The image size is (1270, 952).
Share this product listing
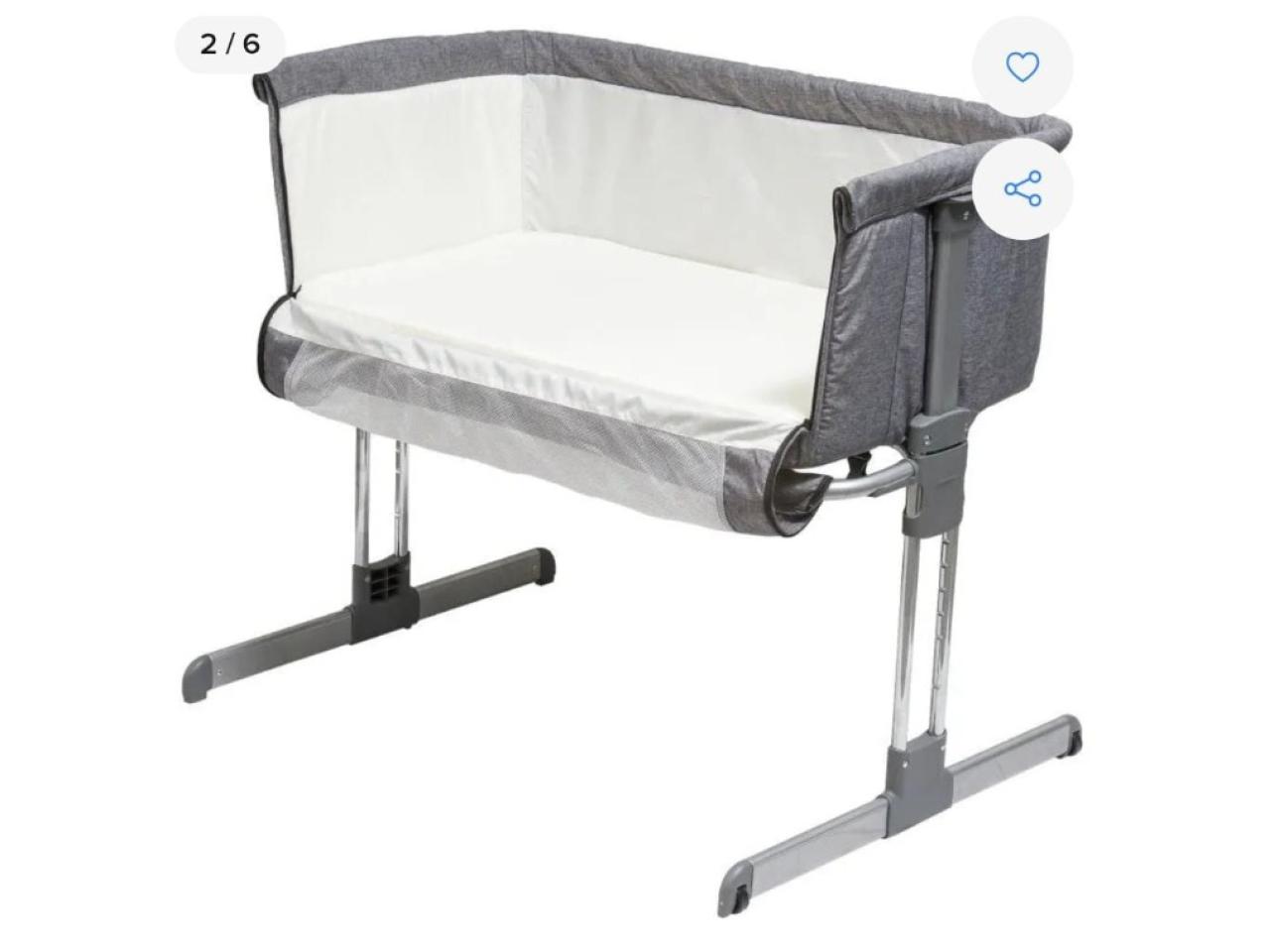[x=1022, y=188]
